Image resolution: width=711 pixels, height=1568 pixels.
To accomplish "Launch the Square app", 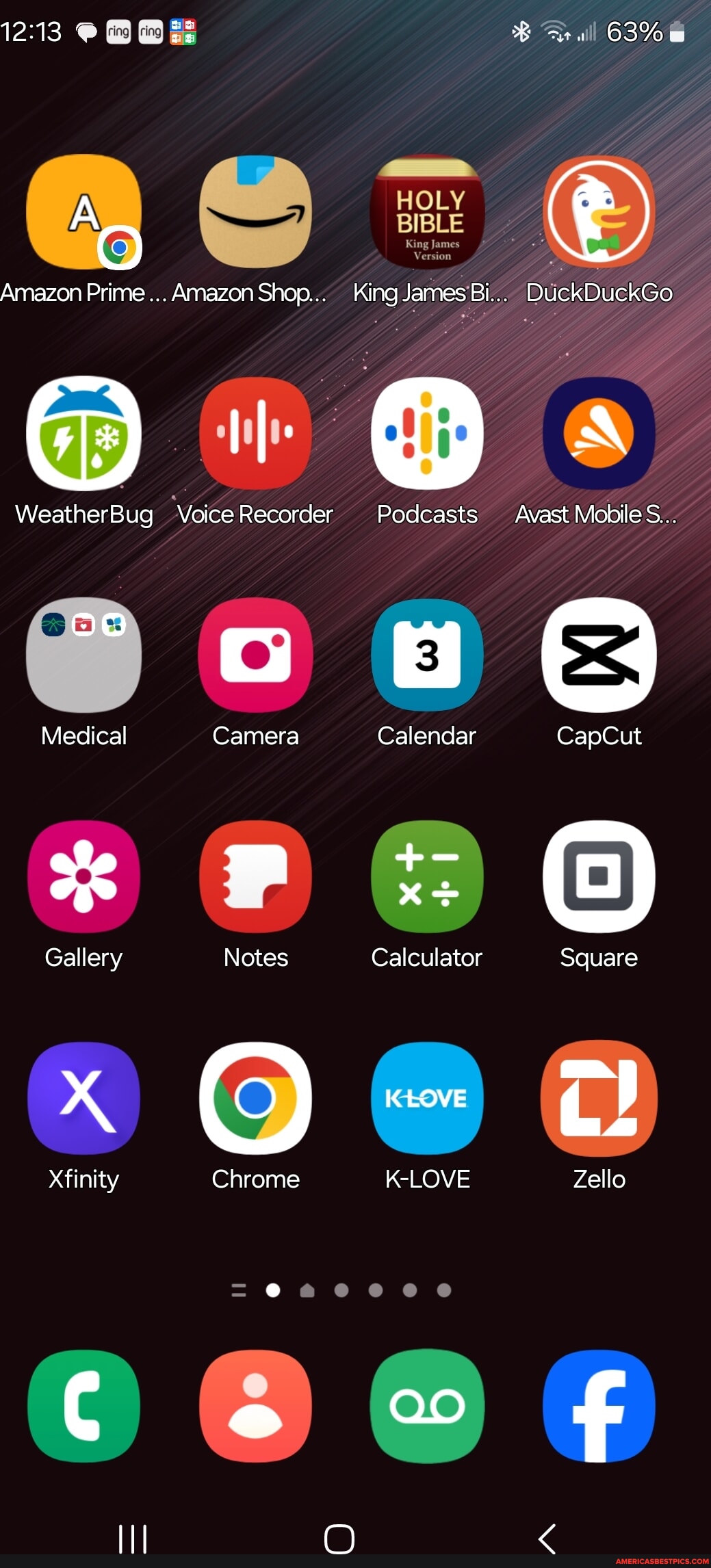I will 599,877.
